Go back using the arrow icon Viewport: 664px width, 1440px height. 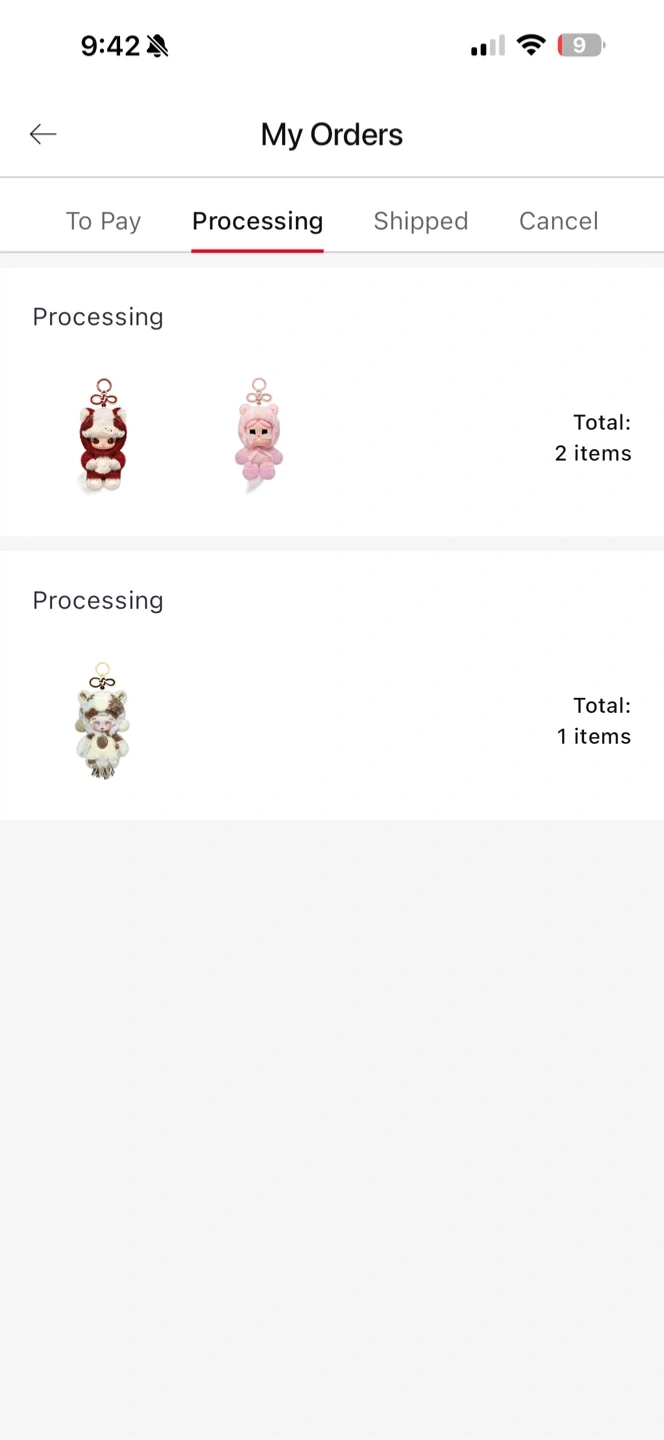point(43,134)
